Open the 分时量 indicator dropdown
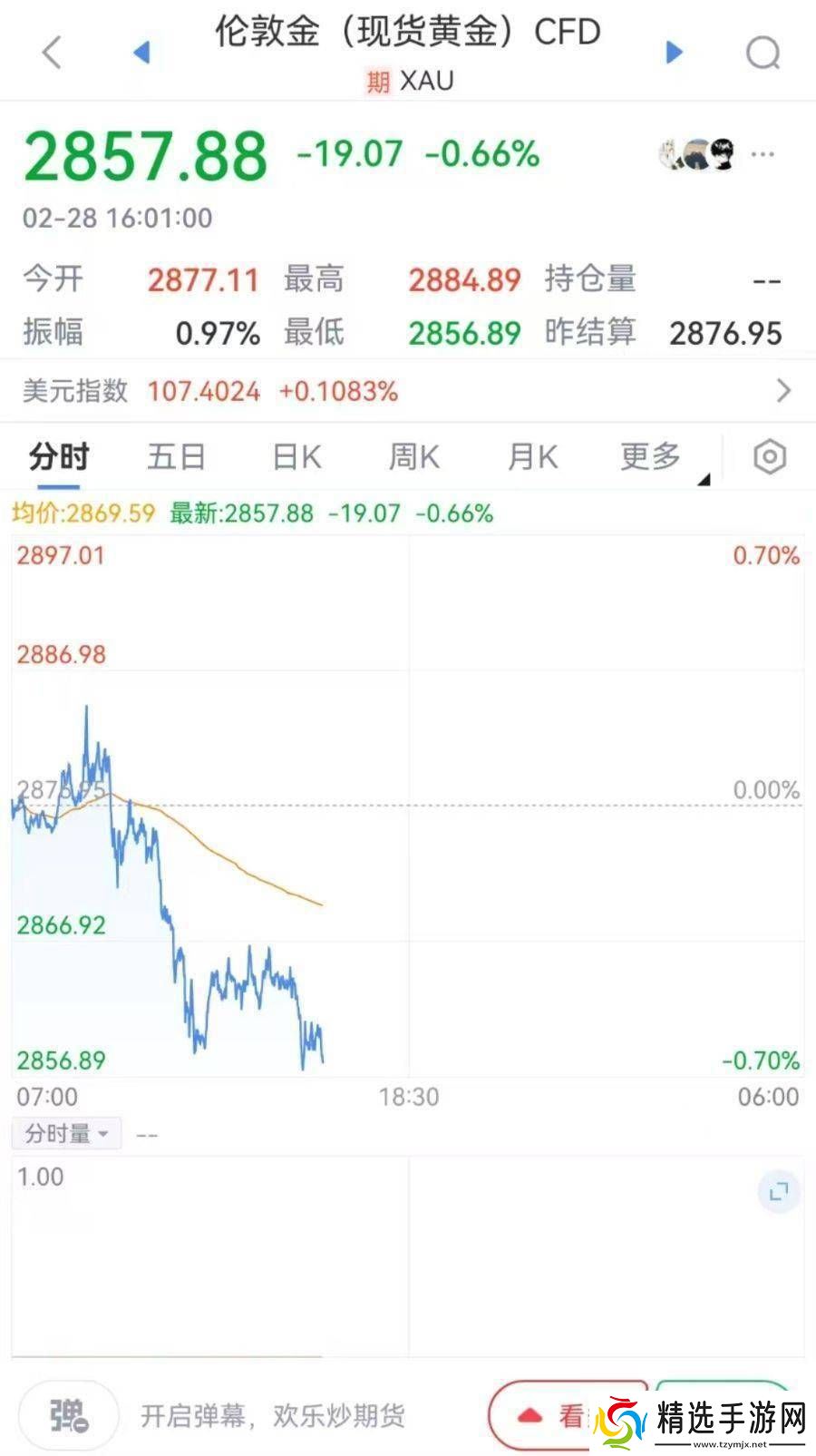 tap(66, 1134)
